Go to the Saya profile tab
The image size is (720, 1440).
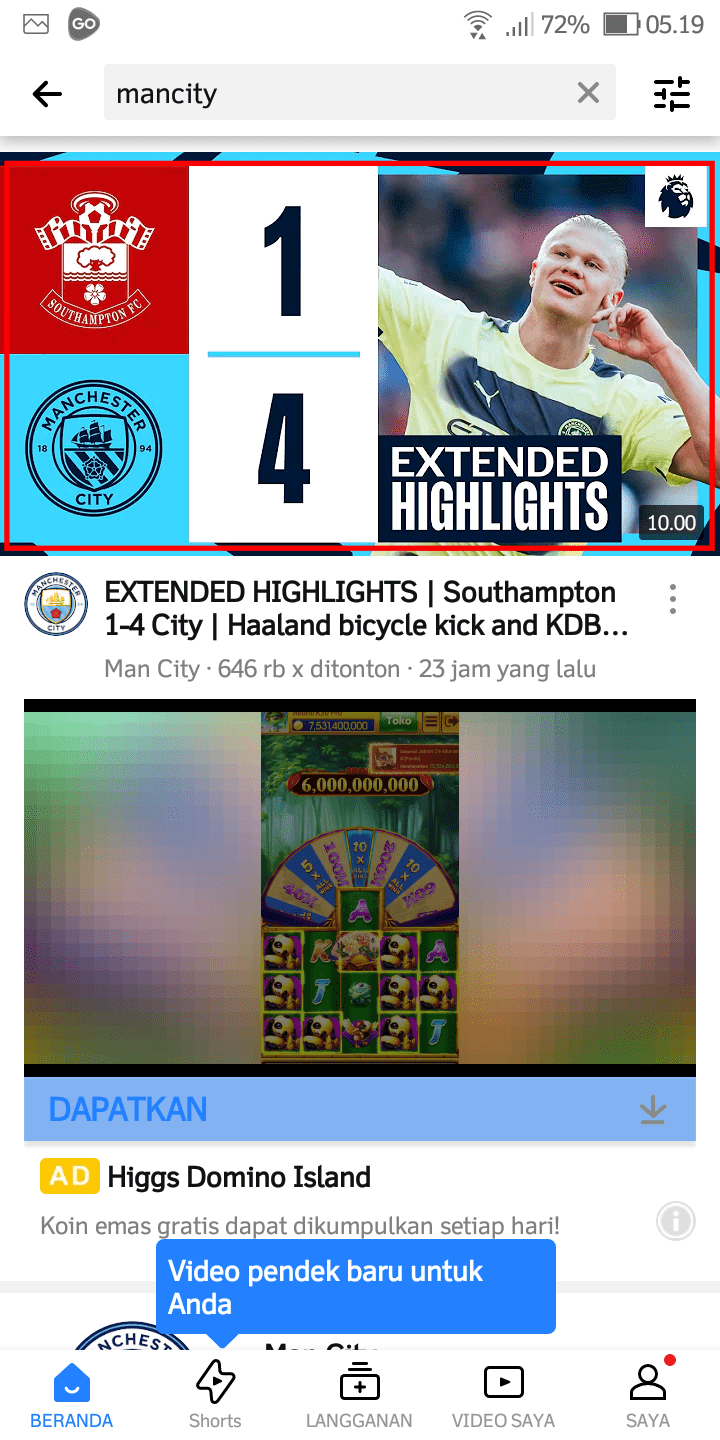tap(648, 1397)
